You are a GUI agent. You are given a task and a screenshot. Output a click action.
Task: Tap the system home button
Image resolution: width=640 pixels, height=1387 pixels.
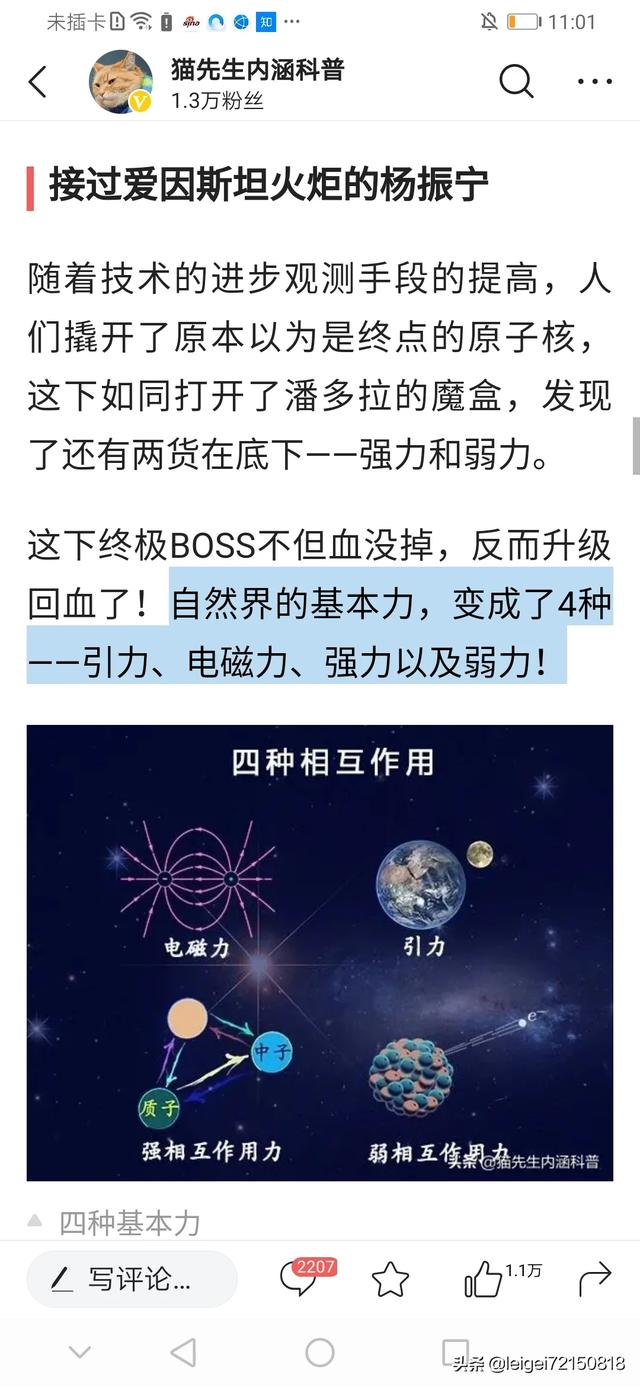320,1352
